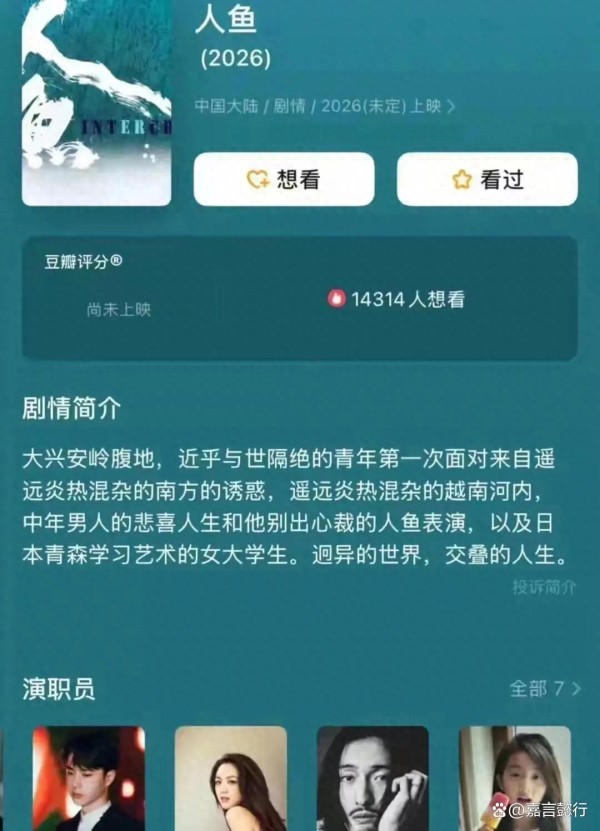Open the black-and-white cast member photo
600x831 pixels.
click(x=372, y=778)
